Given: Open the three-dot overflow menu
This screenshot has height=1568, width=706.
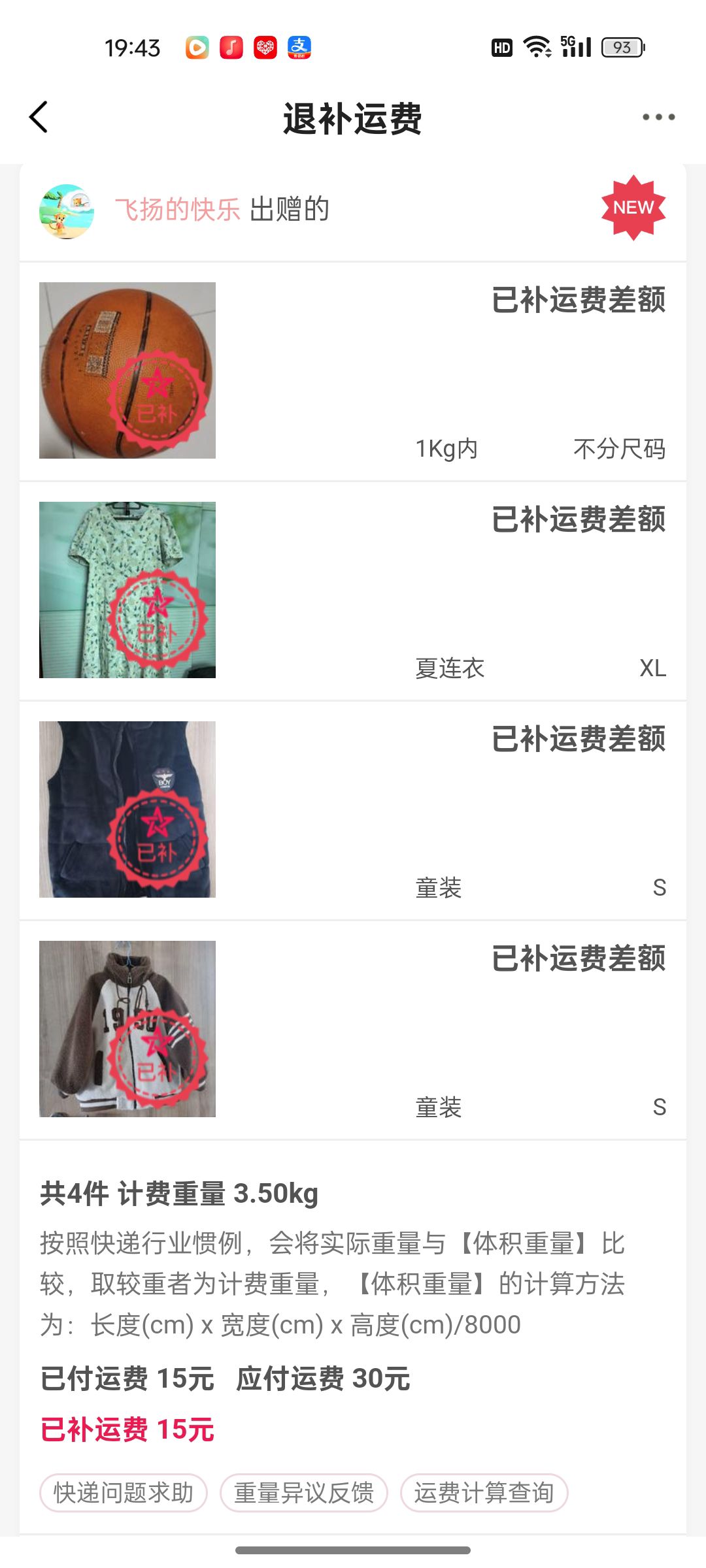Looking at the screenshot, I should pos(658,118).
